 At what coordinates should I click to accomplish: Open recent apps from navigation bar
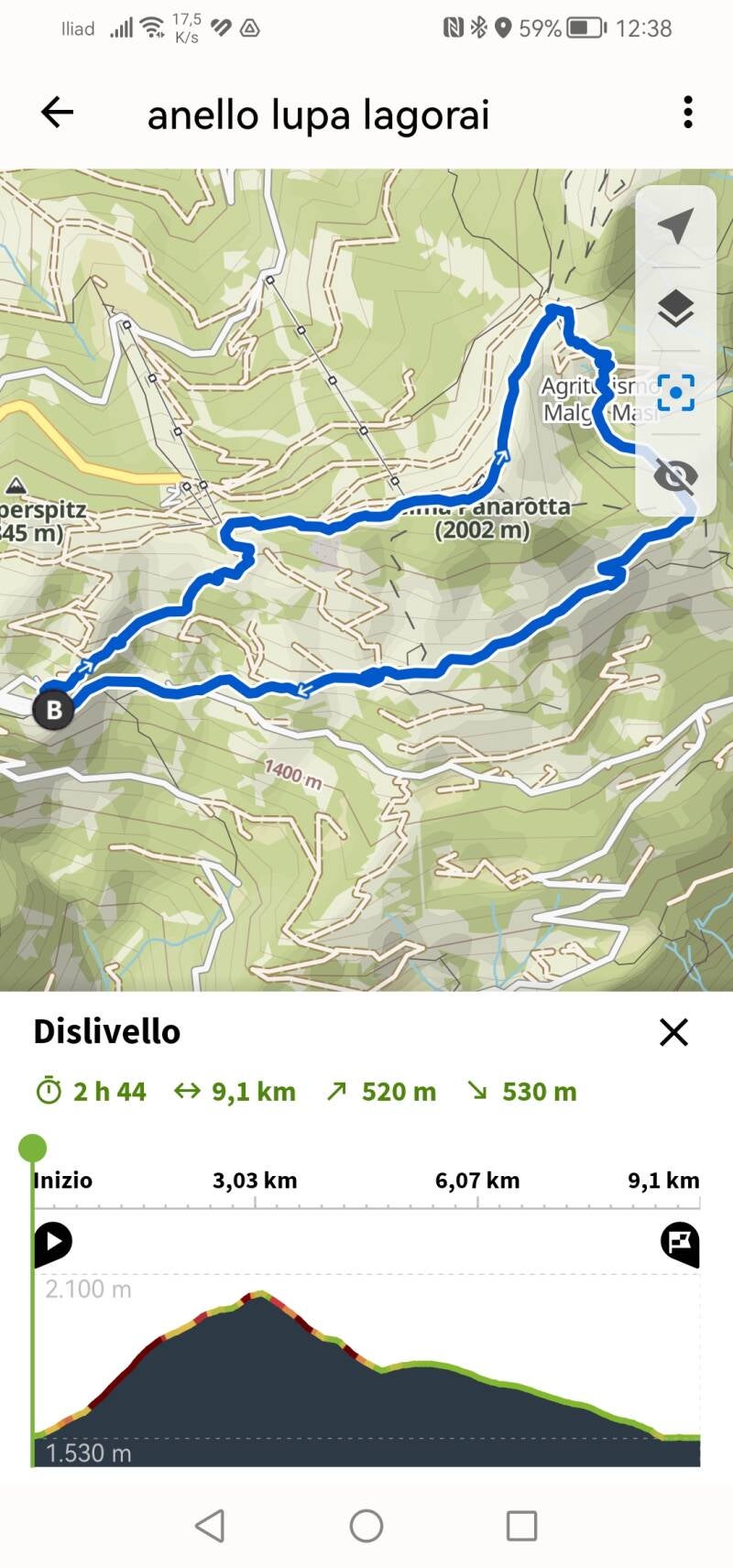[521, 1526]
